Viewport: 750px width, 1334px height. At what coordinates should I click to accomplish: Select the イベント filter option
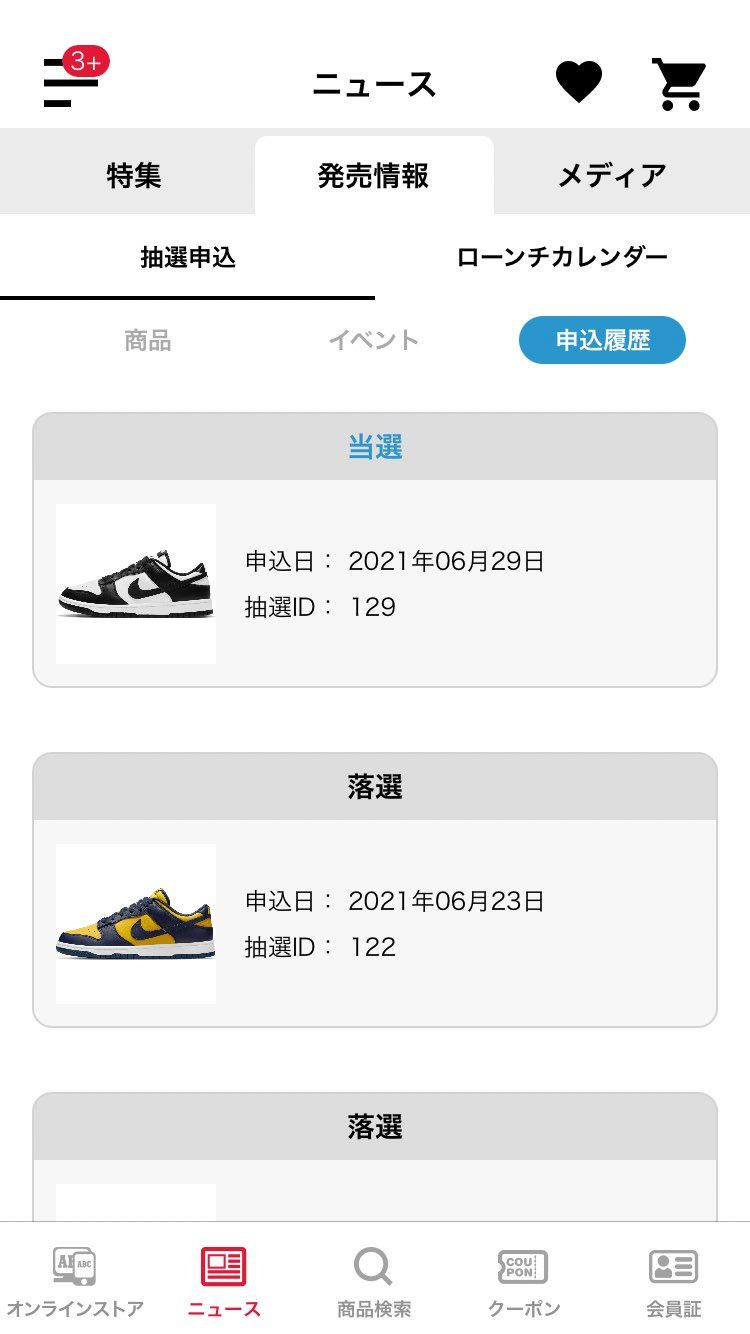tap(374, 341)
